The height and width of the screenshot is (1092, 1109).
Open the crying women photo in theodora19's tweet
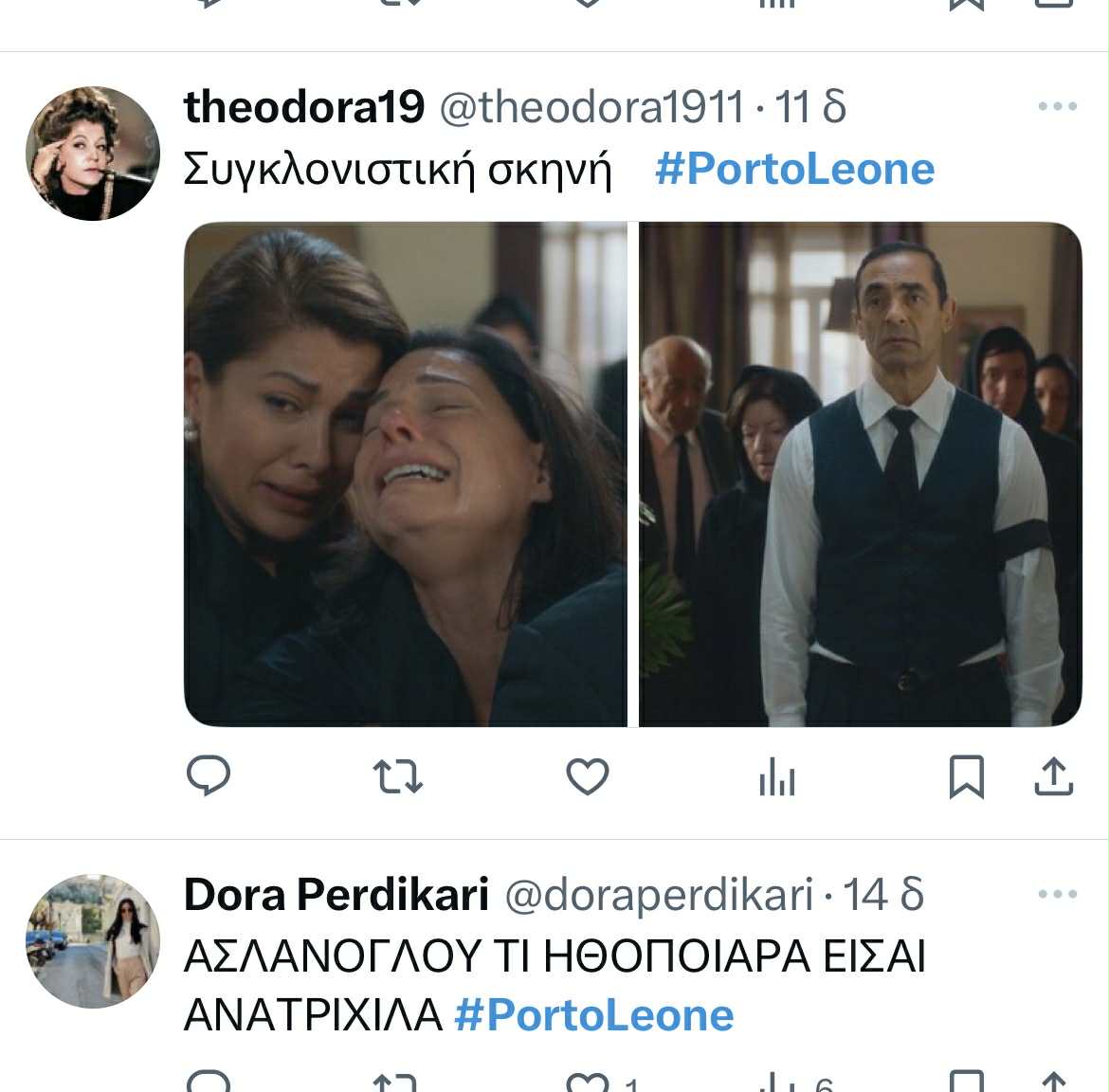point(405,474)
